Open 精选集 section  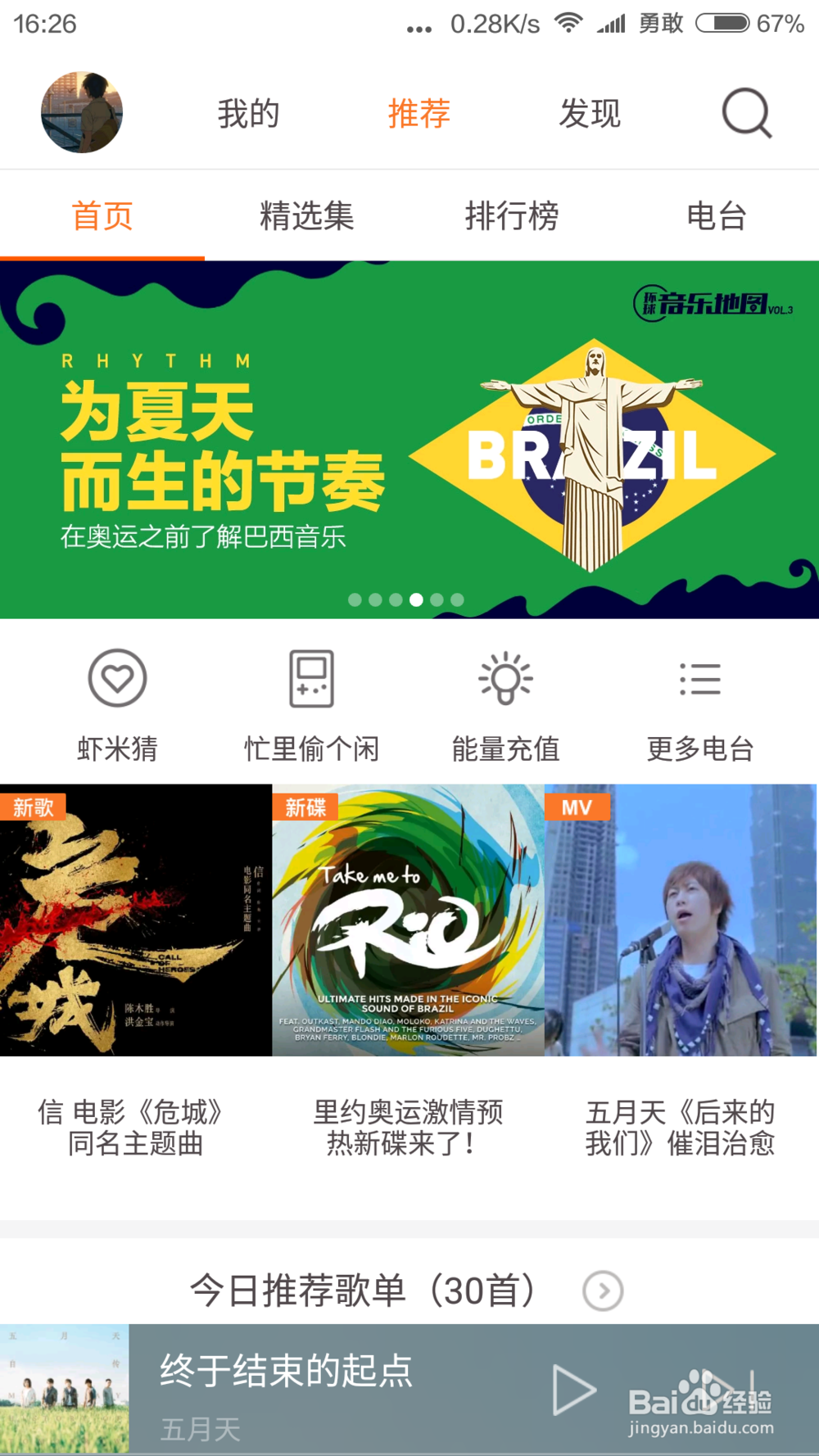point(306,216)
